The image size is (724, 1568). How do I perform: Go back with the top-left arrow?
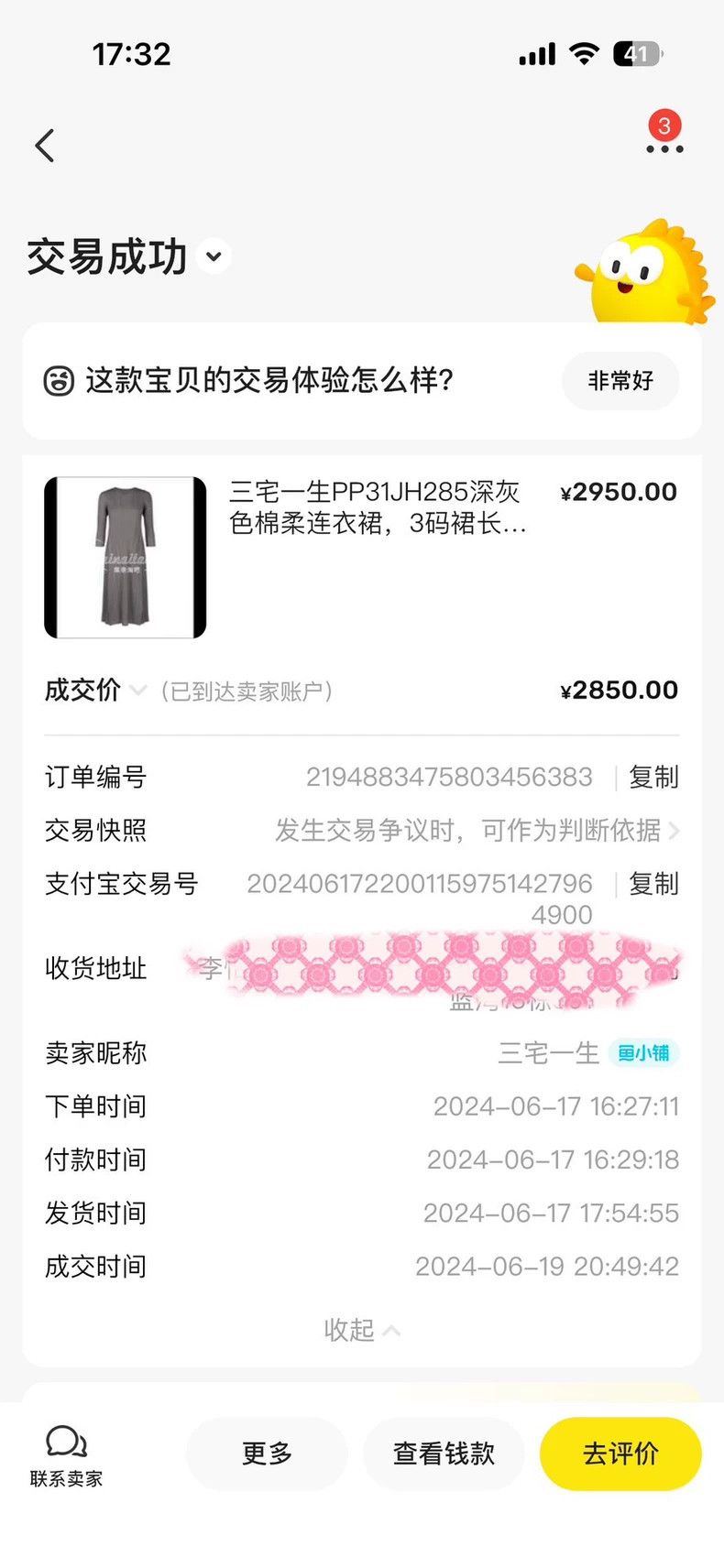tap(45, 146)
